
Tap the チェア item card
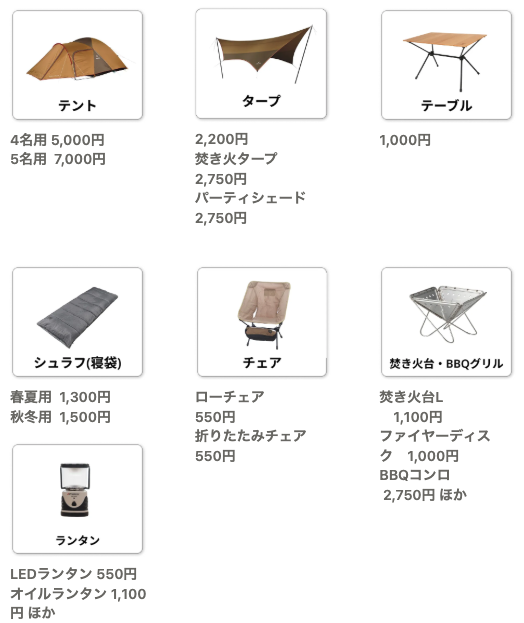pyautogui.click(x=262, y=322)
